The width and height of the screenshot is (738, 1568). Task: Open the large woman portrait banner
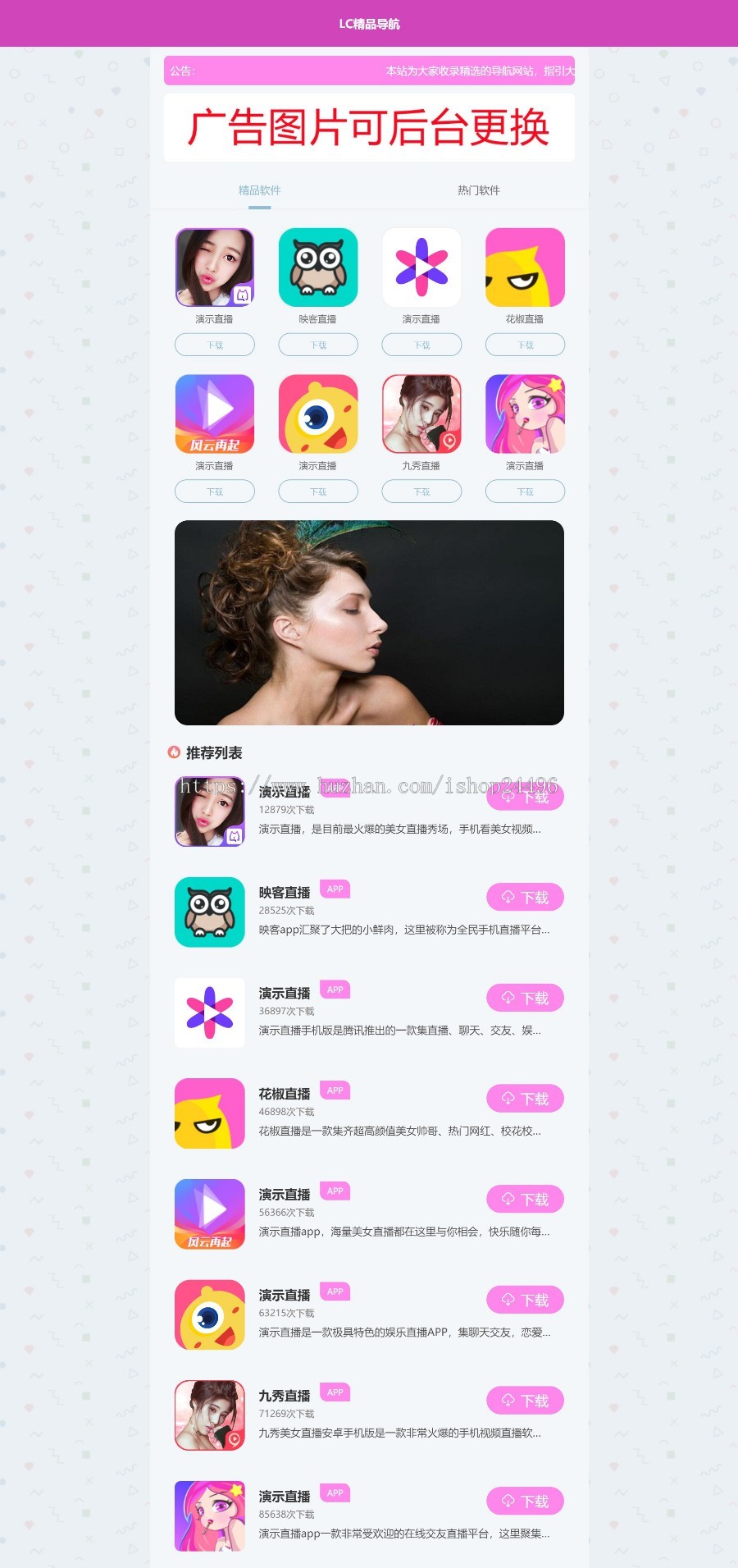click(x=369, y=623)
